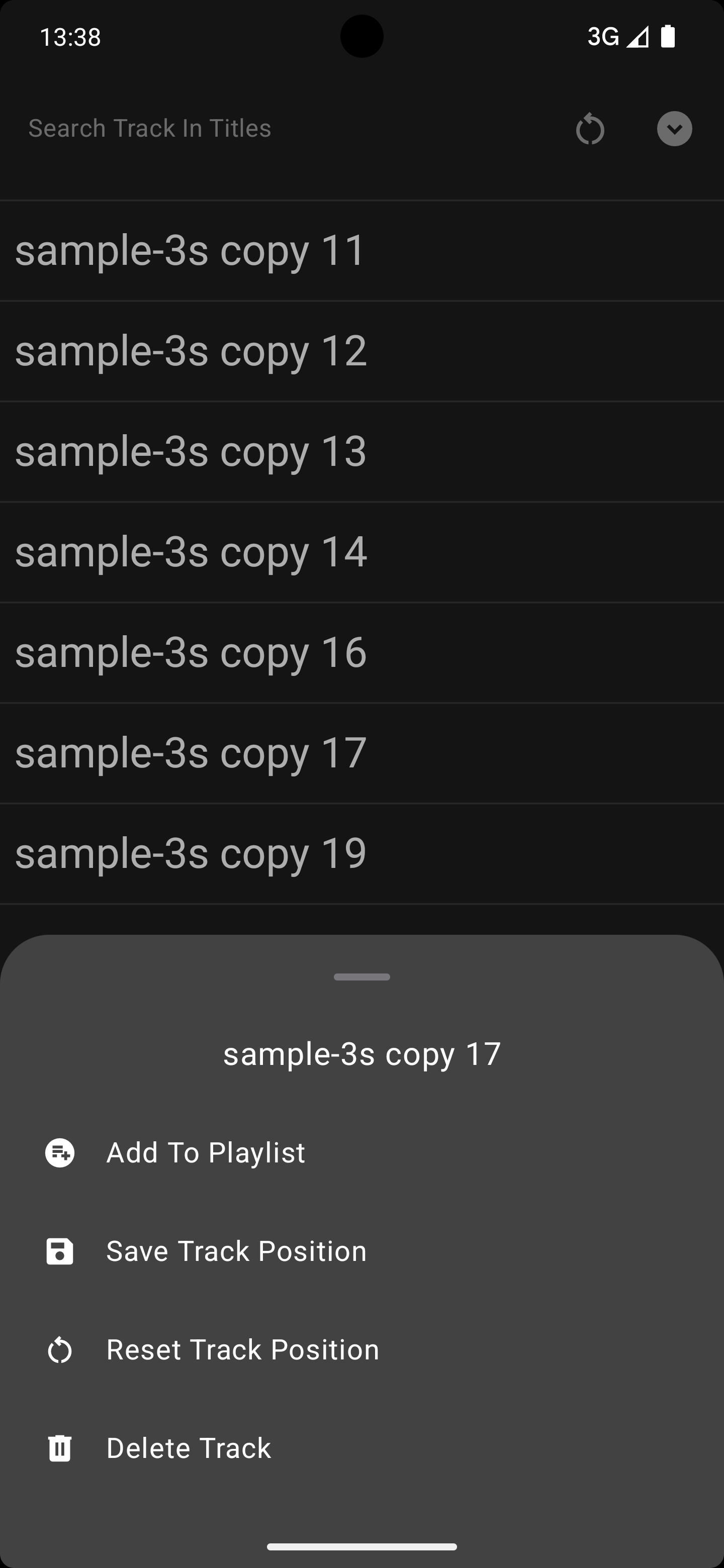Open track sample-3s copy 16
Image resolution: width=724 pixels, height=1568 pixels.
click(361, 652)
